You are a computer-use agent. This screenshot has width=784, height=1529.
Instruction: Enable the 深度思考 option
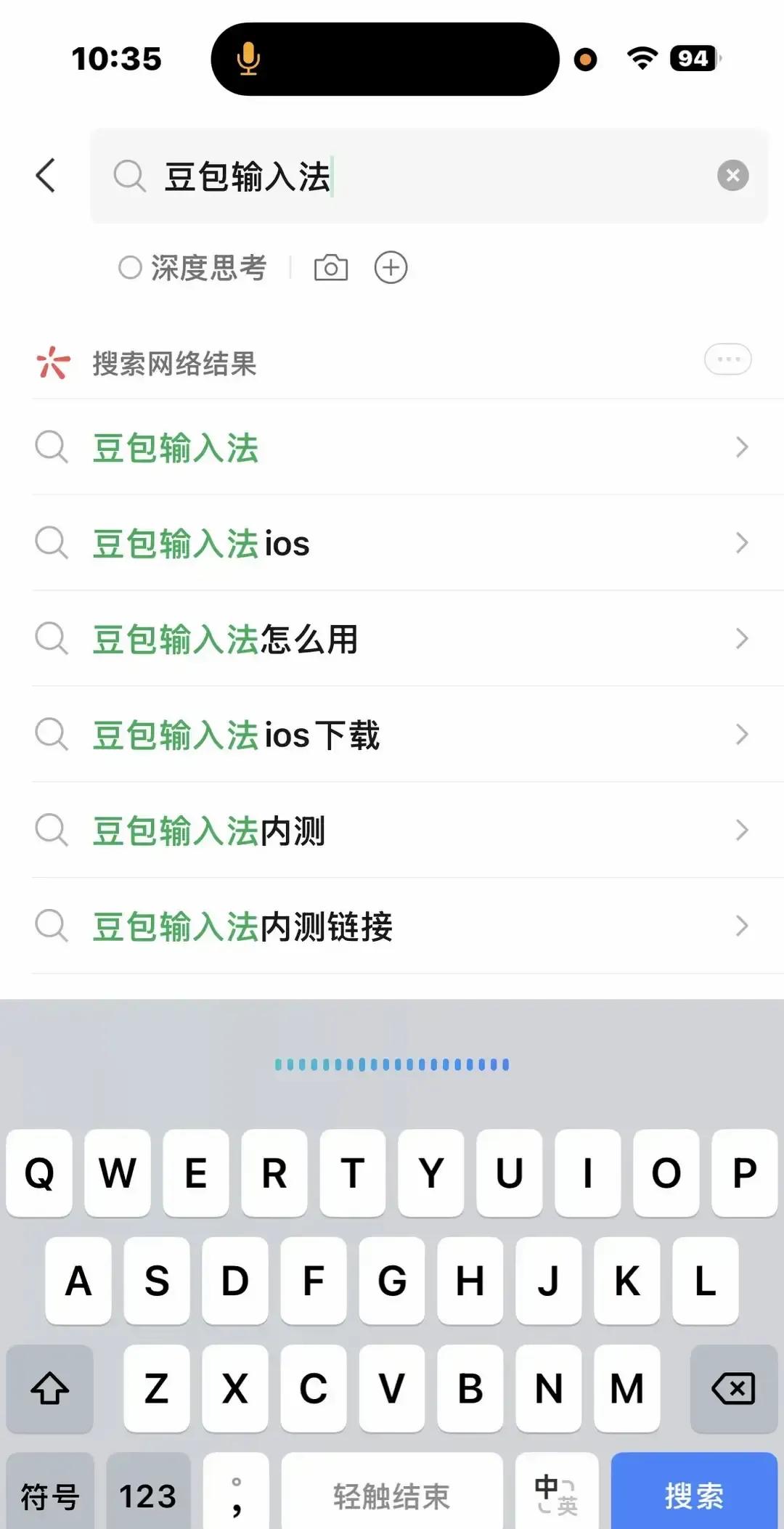pyautogui.click(x=193, y=268)
